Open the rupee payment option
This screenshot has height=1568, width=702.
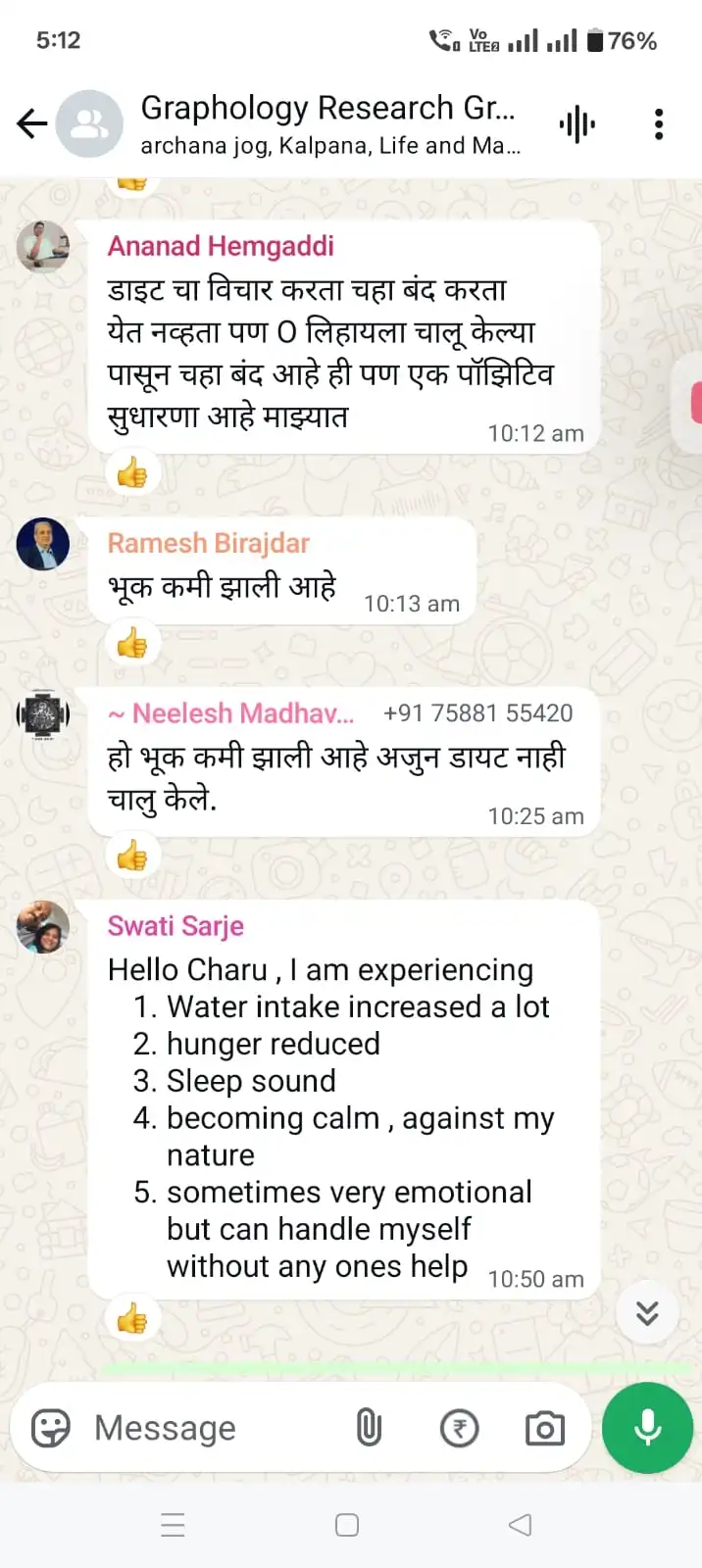pyautogui.click(x=459, y=1428)
